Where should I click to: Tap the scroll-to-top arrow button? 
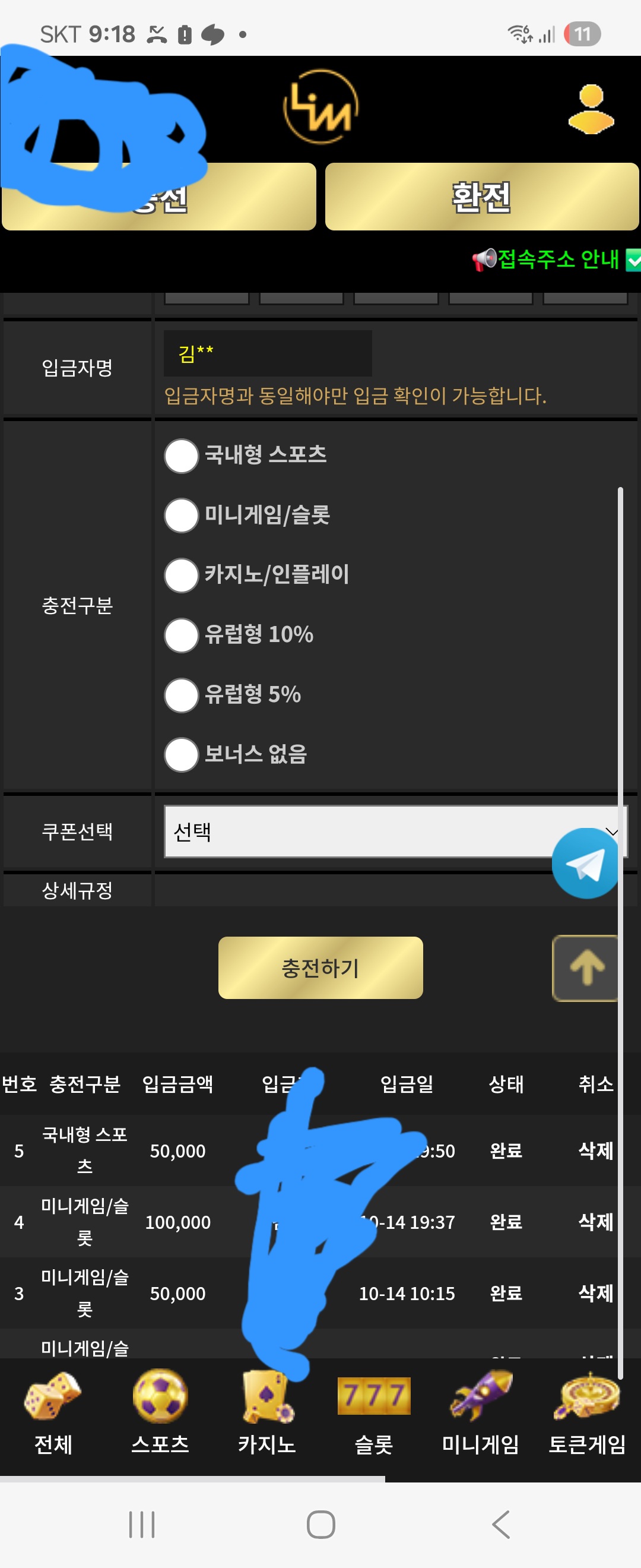585,967
